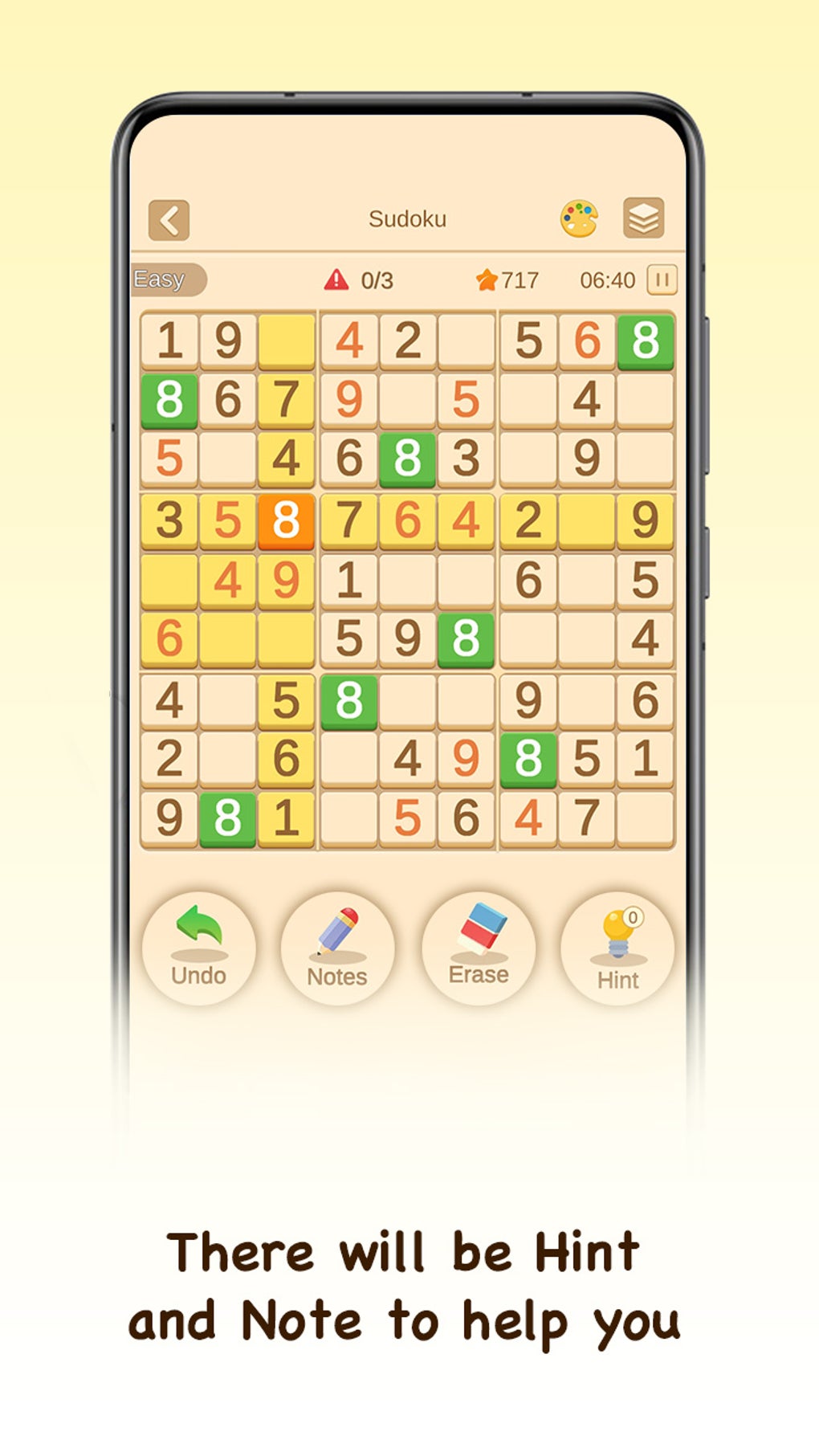Tap the orange highlighted 8 cell

click(288, 520)
